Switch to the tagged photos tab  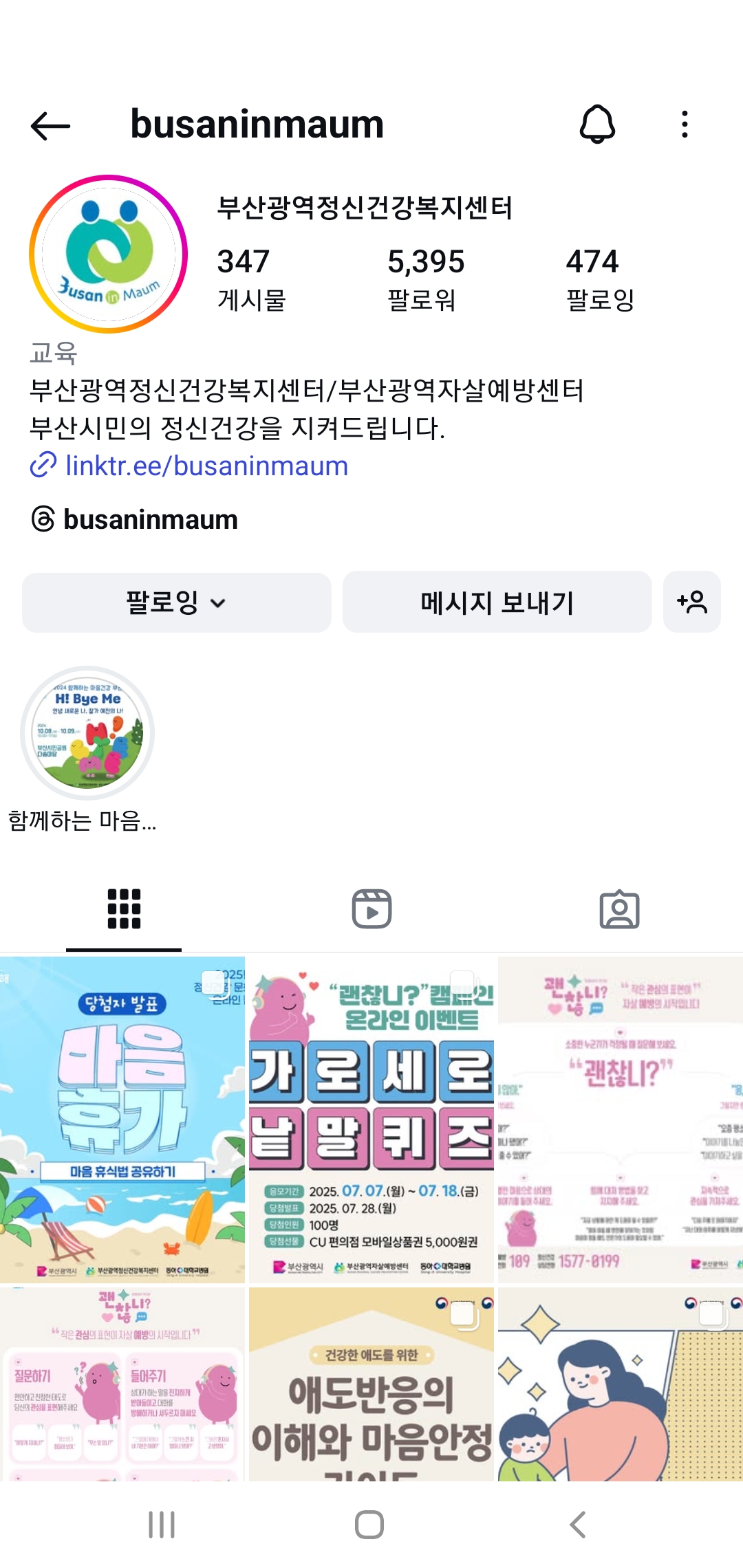click(619, 908)
